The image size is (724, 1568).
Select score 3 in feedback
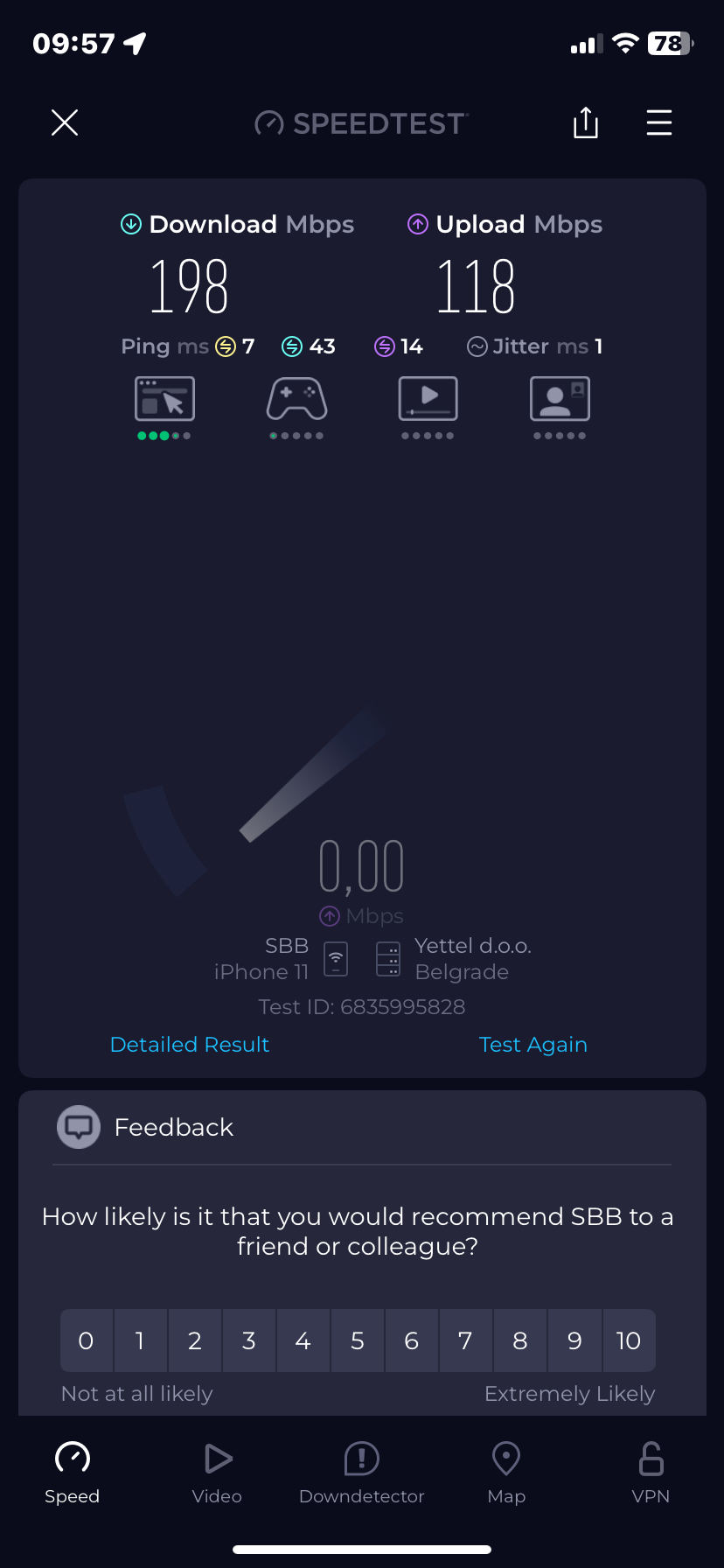249,1340
